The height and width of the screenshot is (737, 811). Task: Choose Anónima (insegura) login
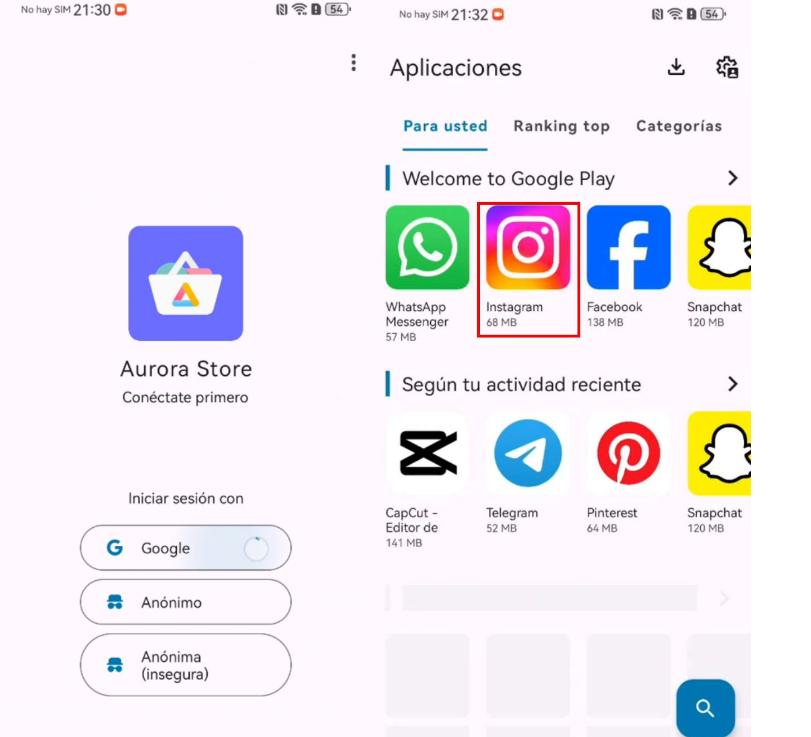pos(185,665)
